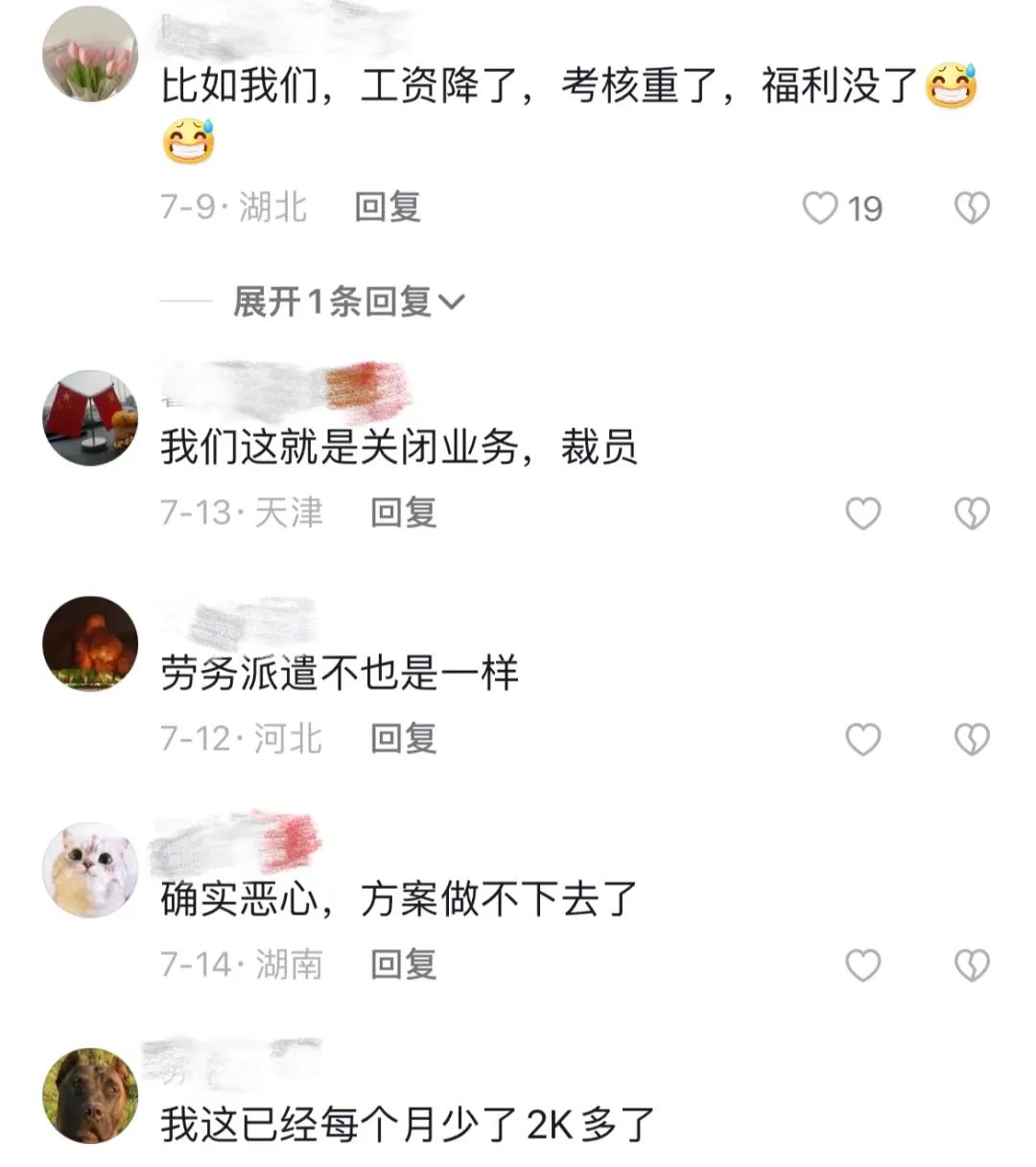
Task: Expand 展开1条回复 under Hubei comment
Action: [348, 302]
